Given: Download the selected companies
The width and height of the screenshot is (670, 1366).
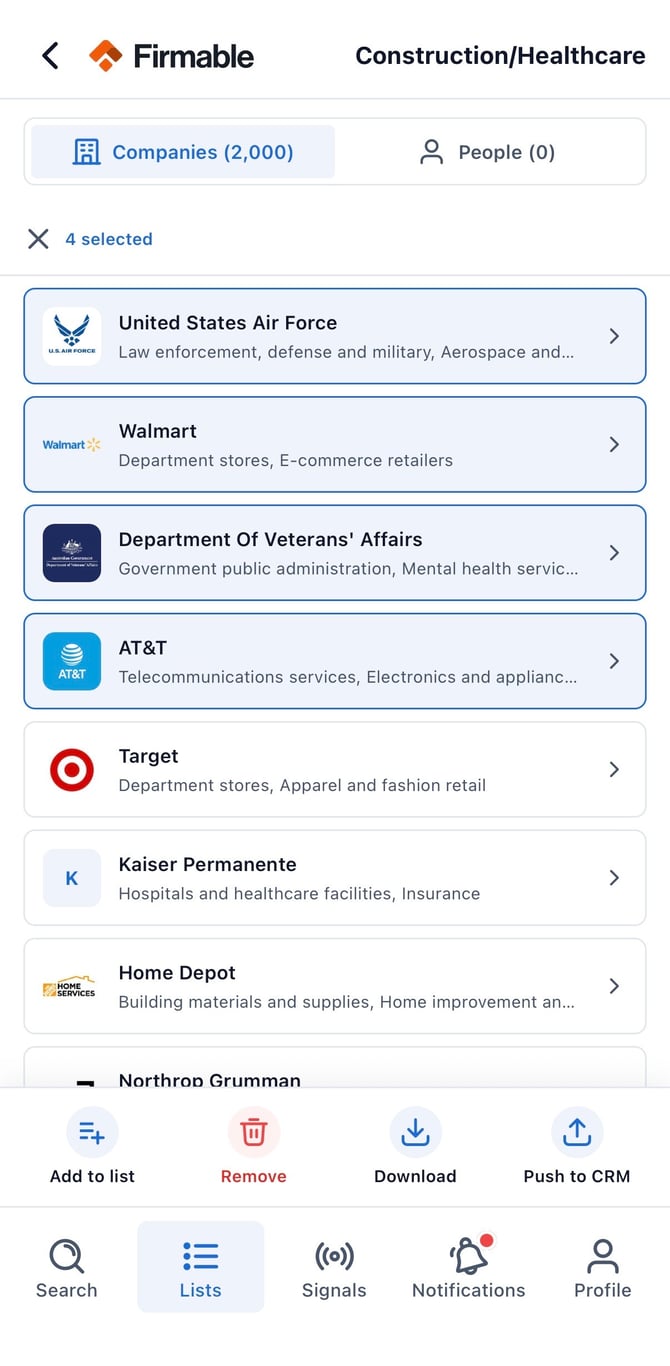Looking at the screenshot, I should 415,1146.
